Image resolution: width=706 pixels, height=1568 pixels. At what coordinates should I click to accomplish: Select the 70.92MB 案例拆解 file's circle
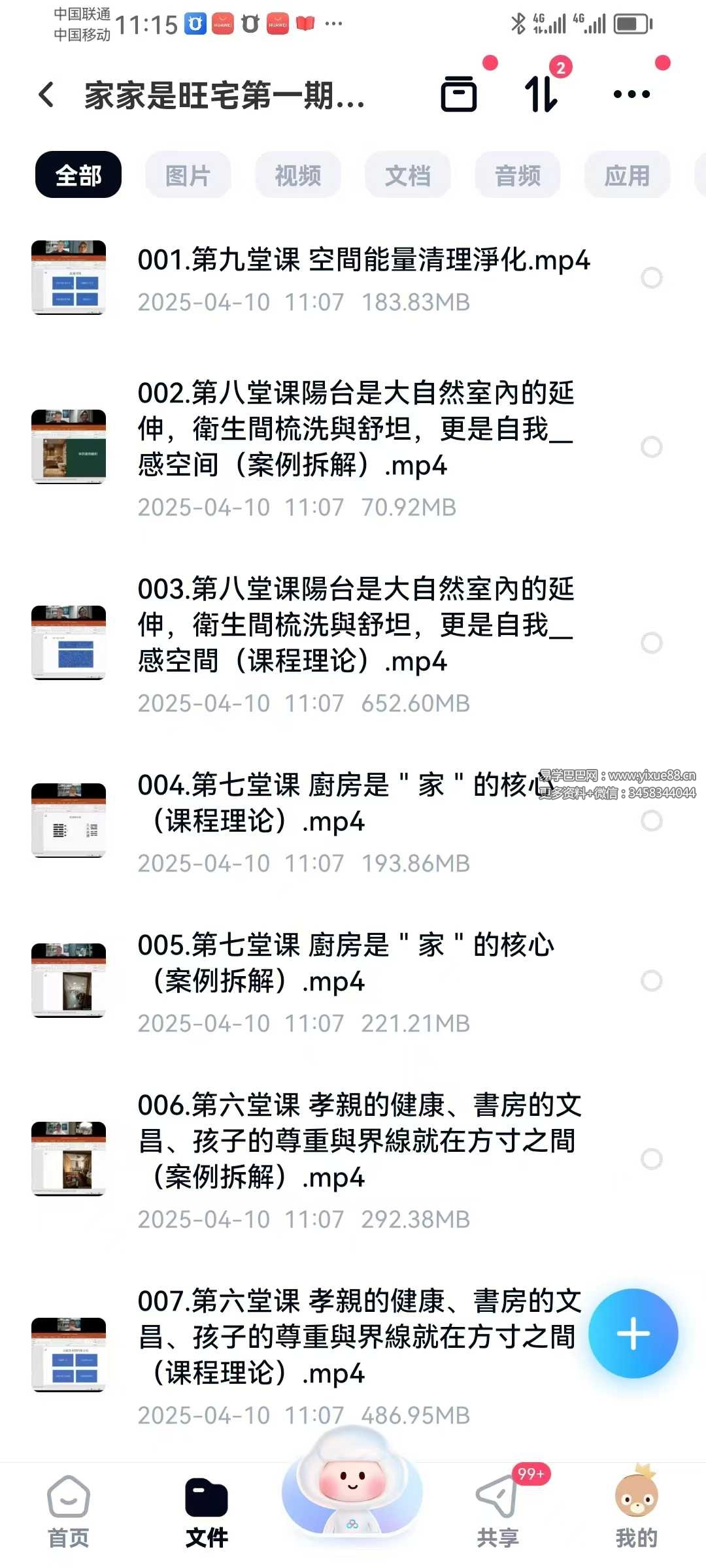tap(652, 447)
